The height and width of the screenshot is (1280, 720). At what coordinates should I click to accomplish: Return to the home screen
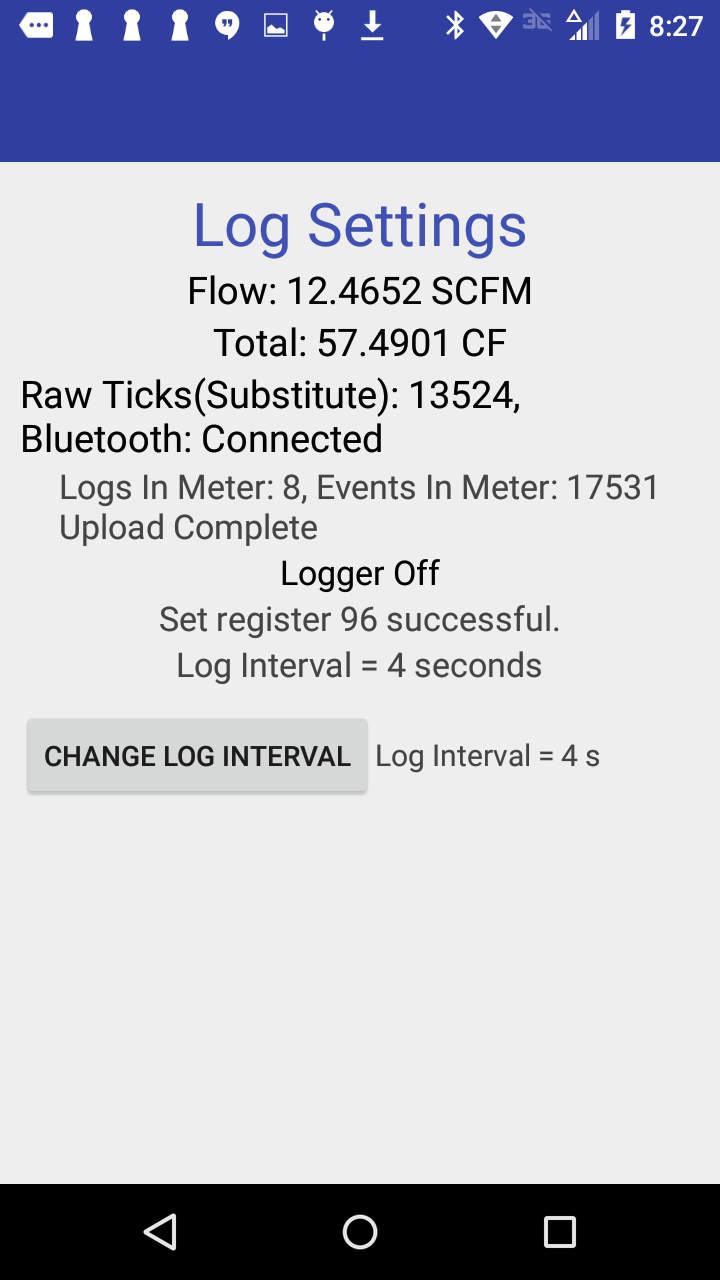pos(360,1232)
